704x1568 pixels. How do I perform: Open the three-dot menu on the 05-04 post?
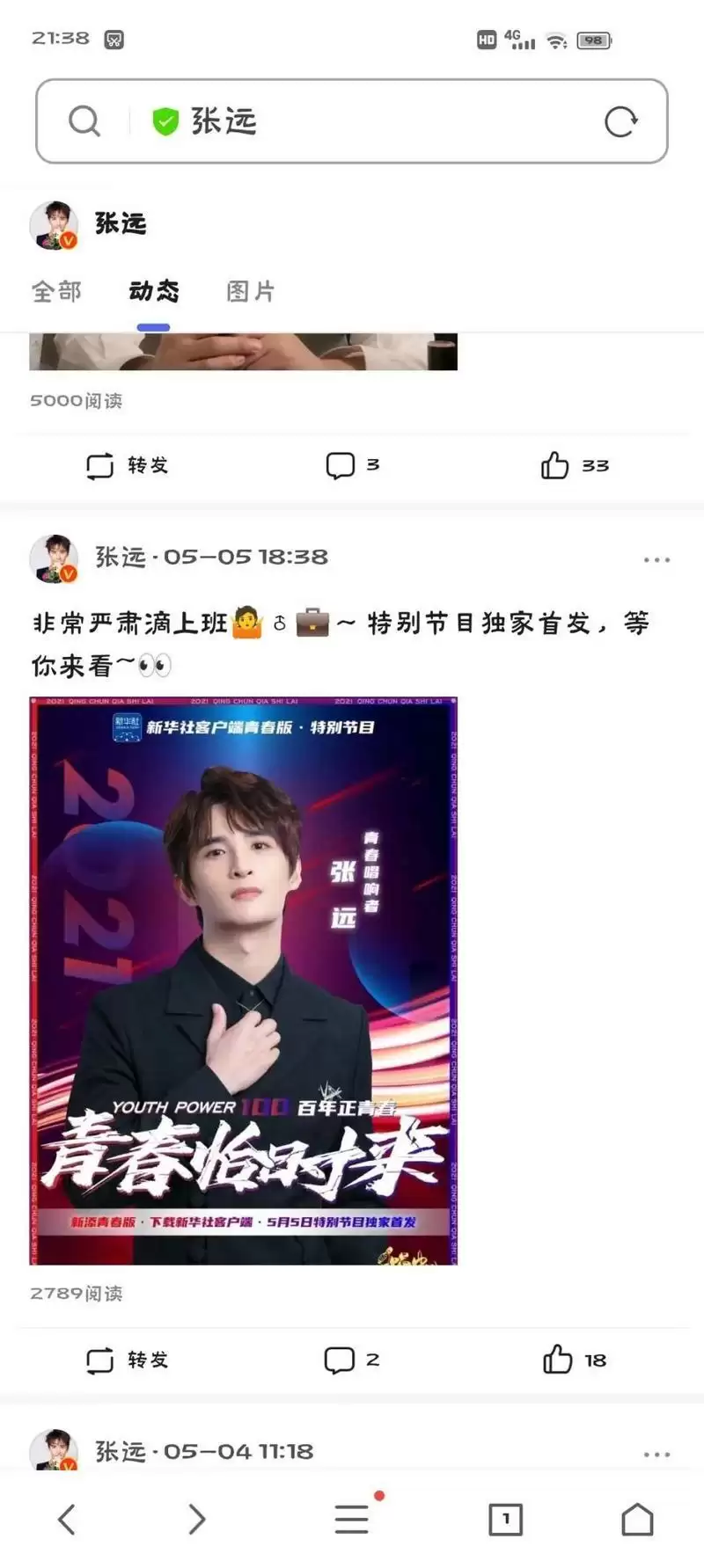click(x=656, y=1449)
